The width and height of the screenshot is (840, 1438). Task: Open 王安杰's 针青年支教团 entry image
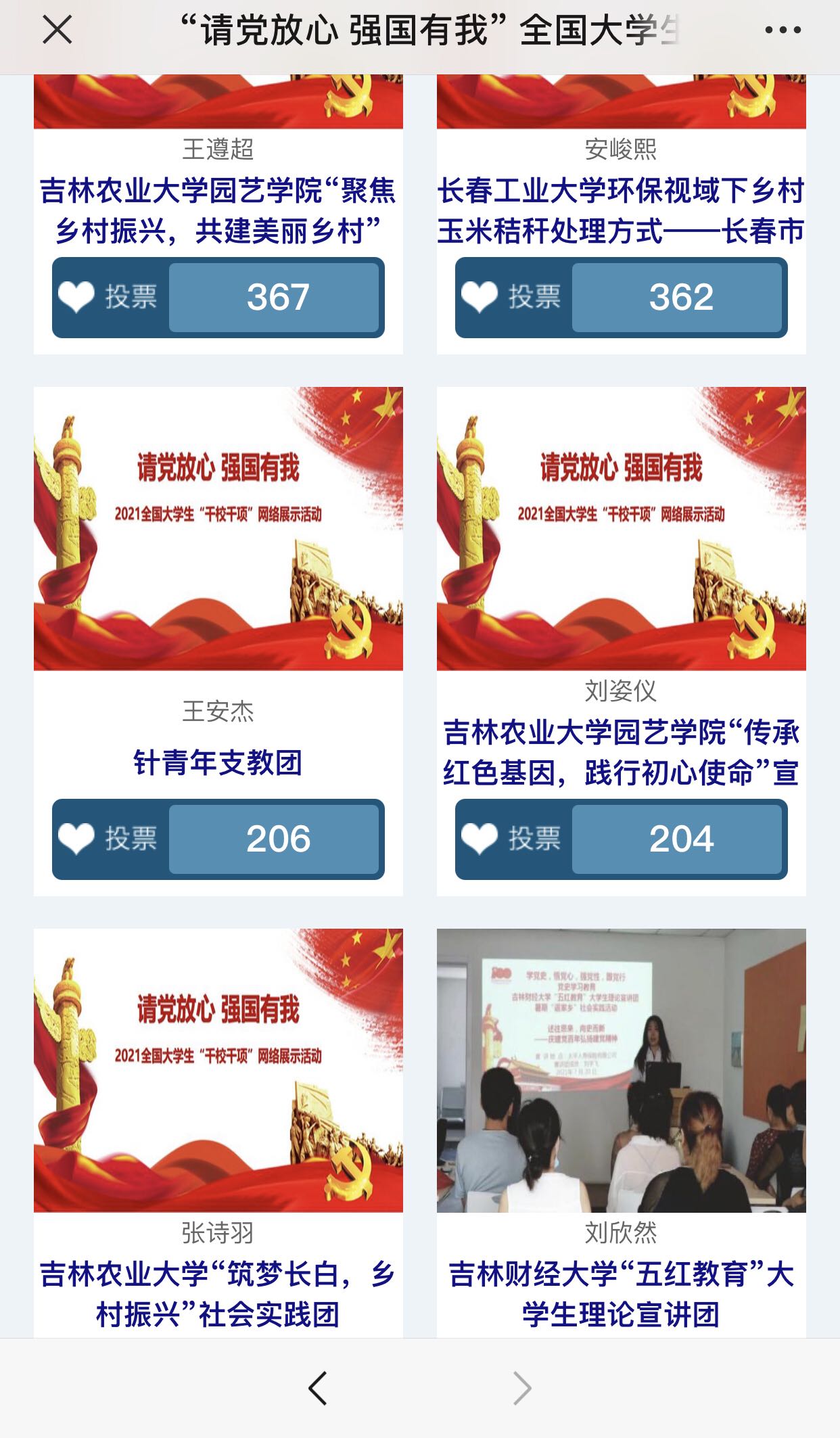(218, 528)
